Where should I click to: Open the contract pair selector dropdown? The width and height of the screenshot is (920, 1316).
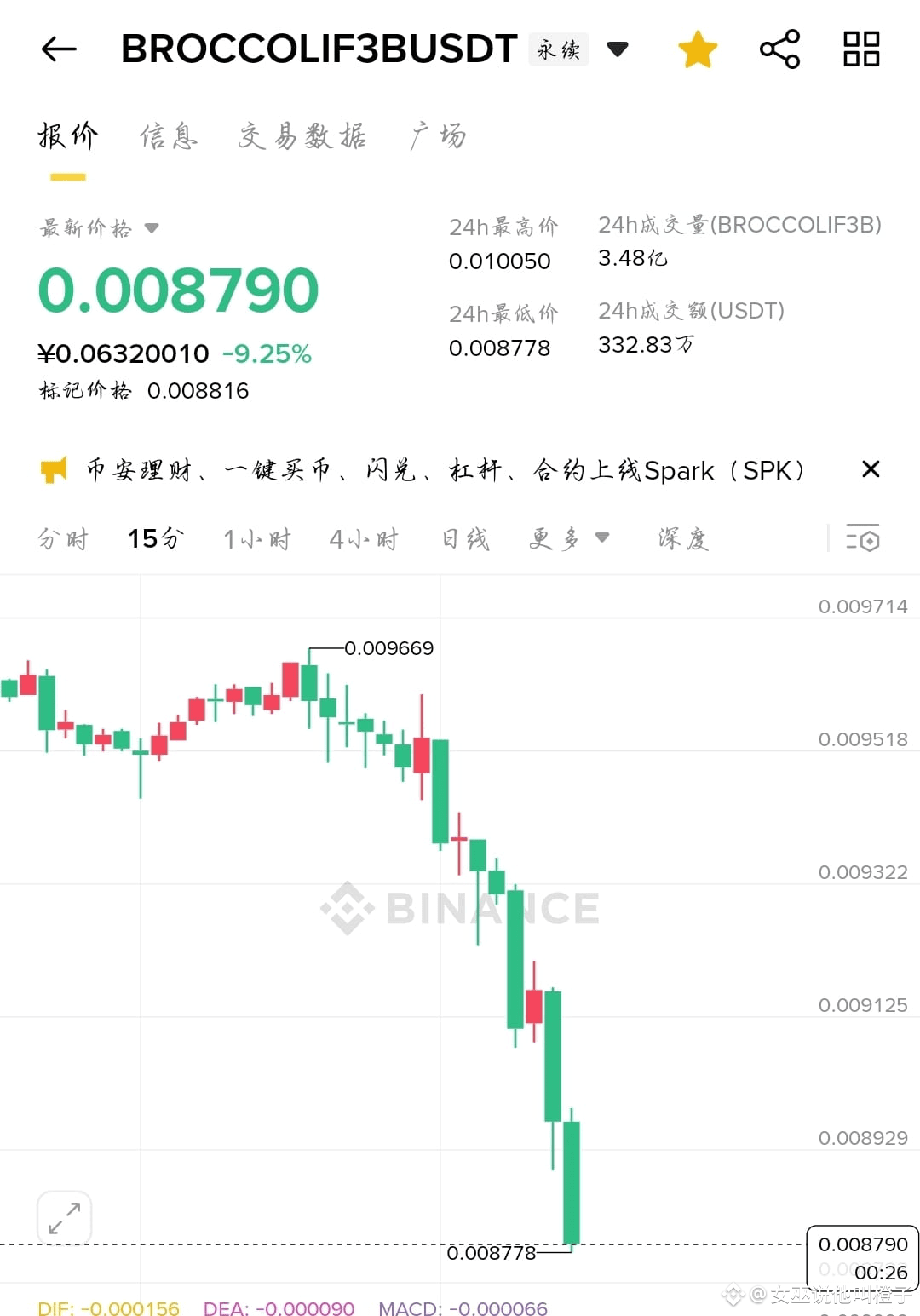(618, 49)
